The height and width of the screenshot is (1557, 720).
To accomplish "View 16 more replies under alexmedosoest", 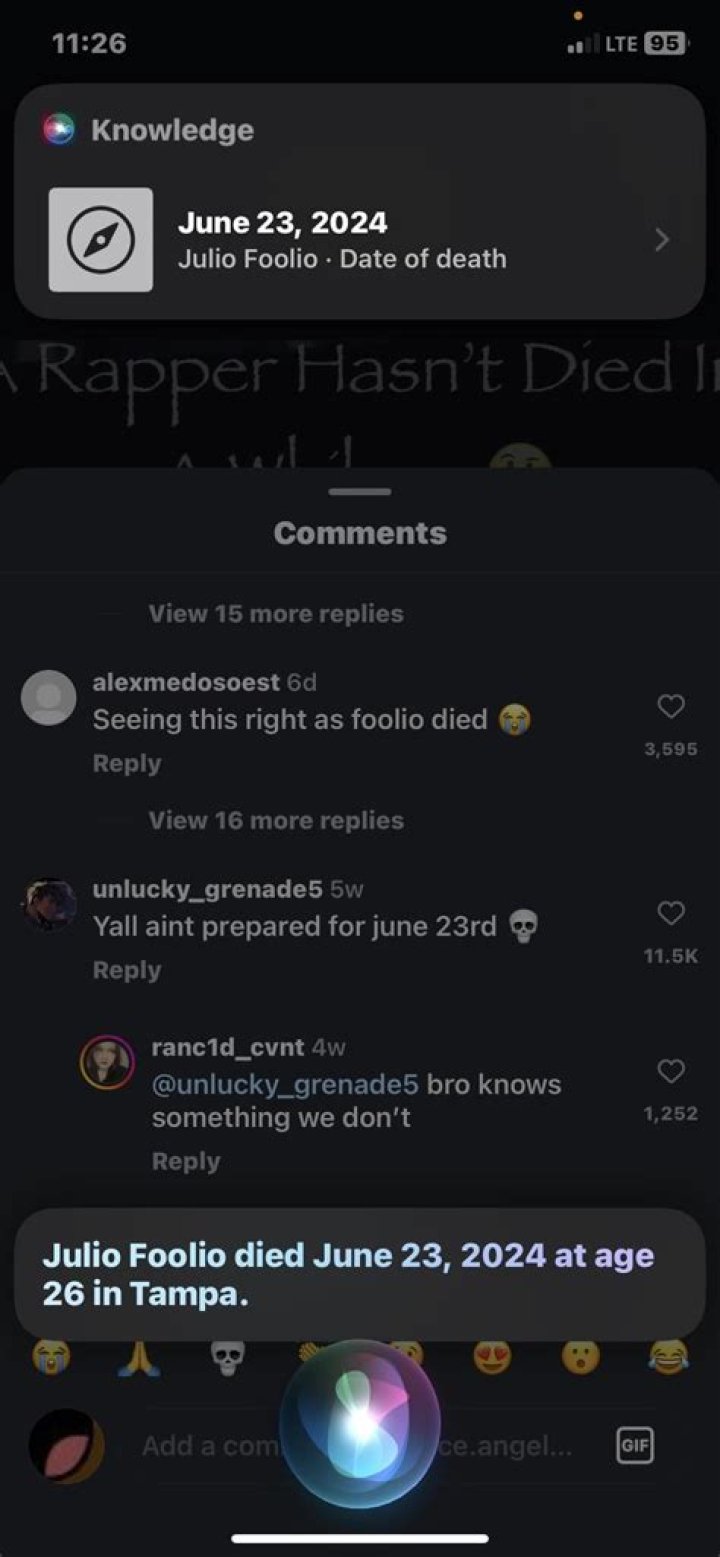I will pos(276,821).
